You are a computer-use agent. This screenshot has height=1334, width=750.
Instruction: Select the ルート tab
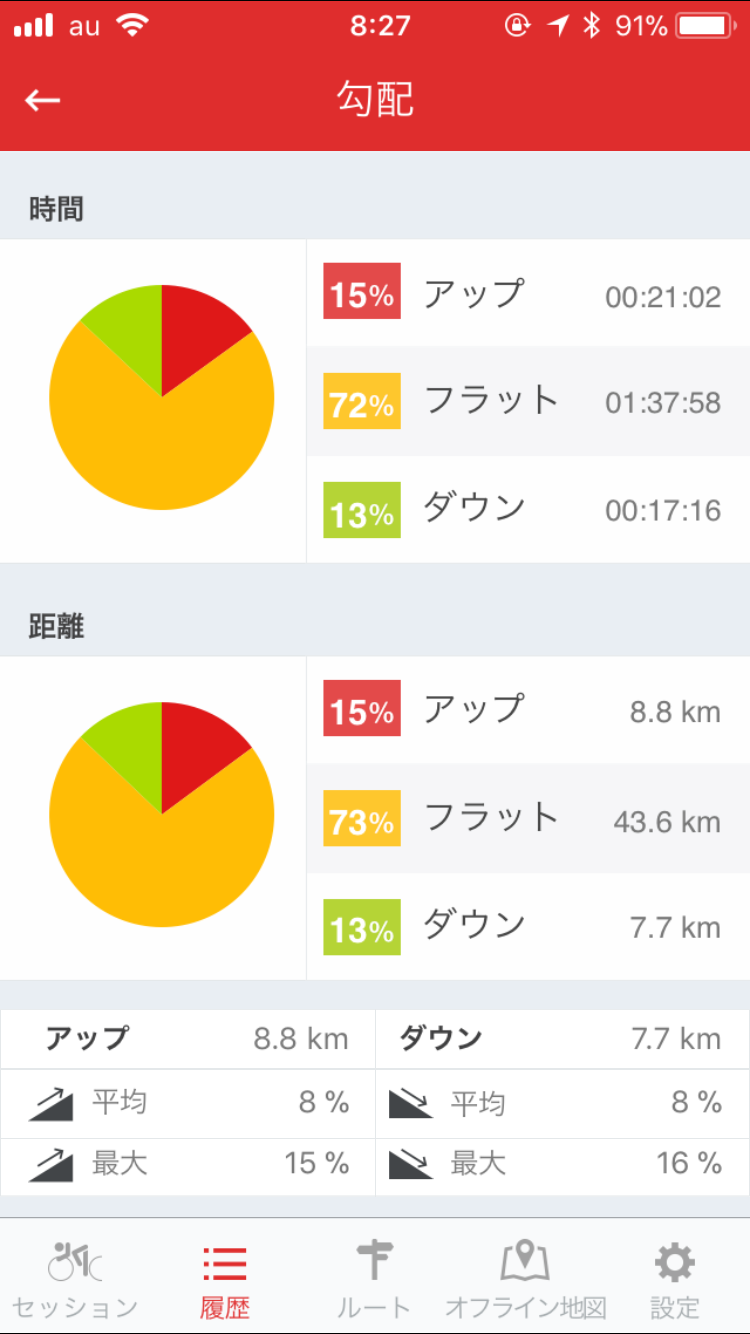(374, 1278)
